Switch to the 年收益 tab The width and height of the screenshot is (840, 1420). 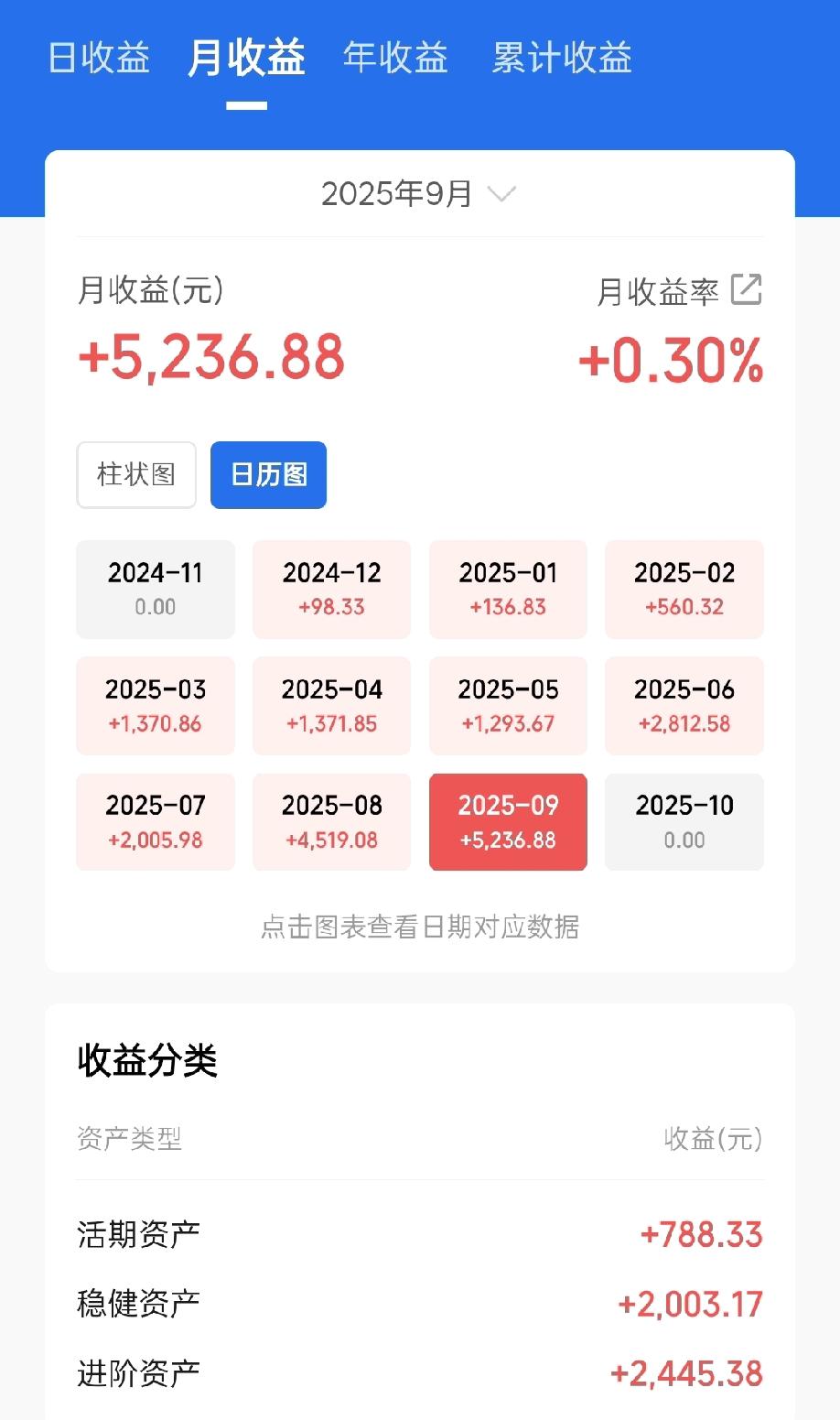[x=395, y=58]
